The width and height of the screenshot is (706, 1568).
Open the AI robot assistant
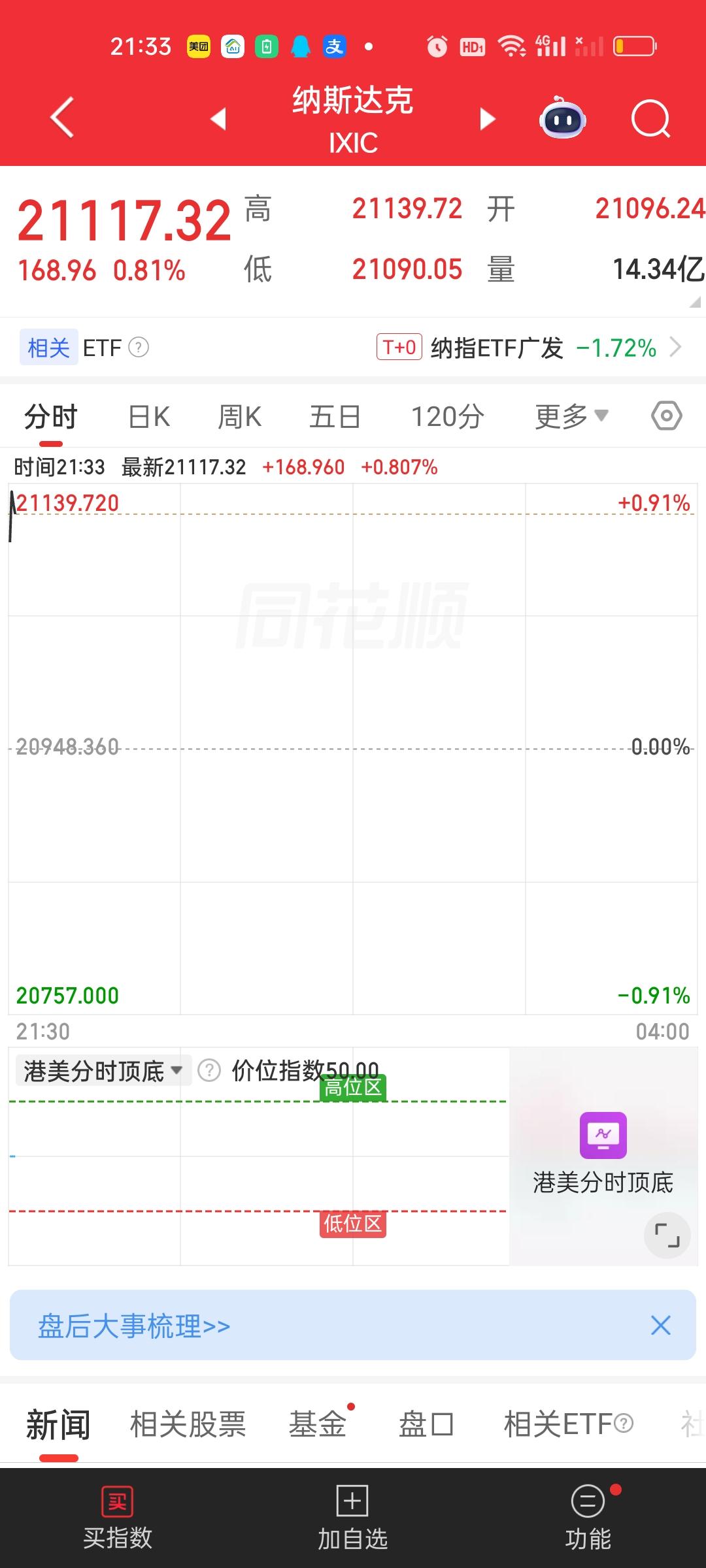pos(562,119)
